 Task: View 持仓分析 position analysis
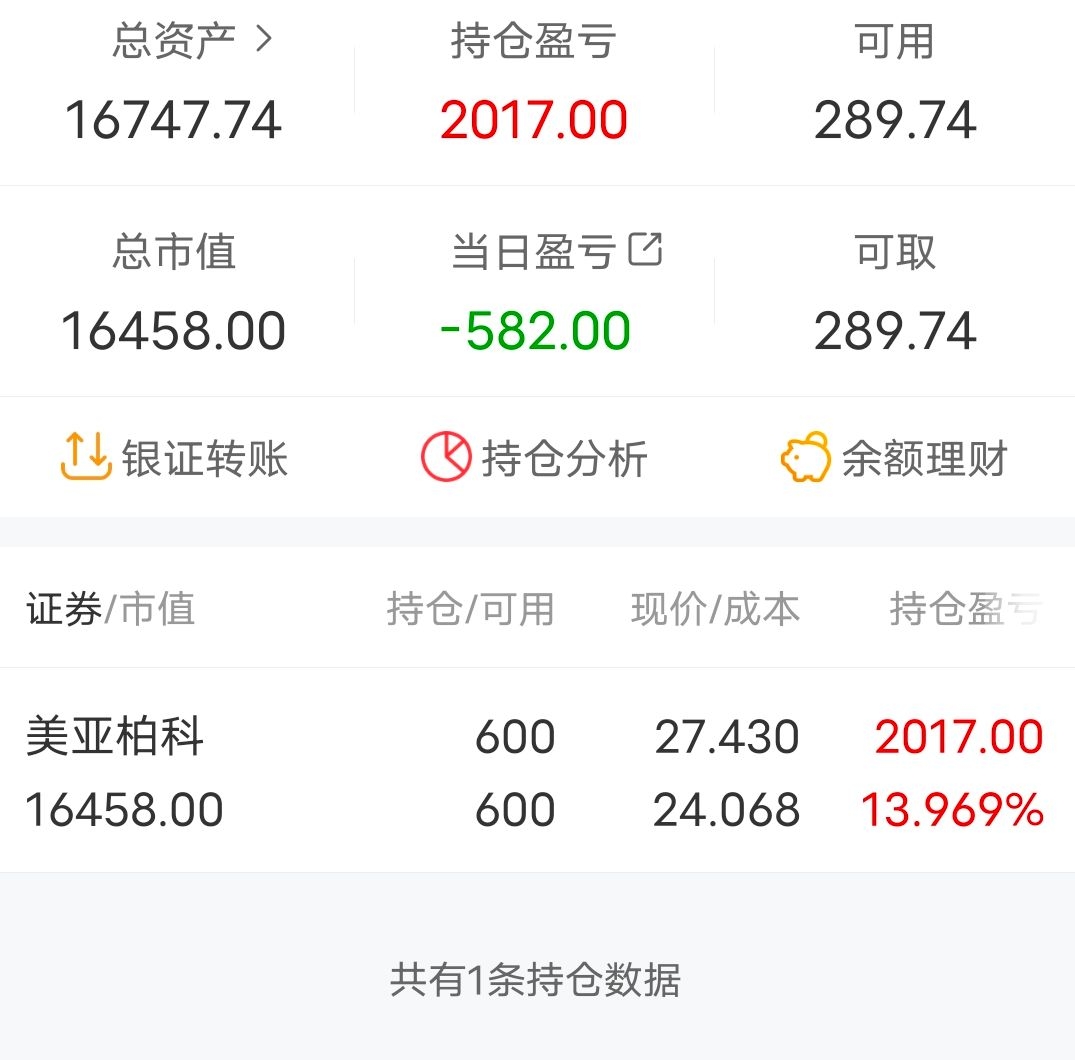click(535, 459)
